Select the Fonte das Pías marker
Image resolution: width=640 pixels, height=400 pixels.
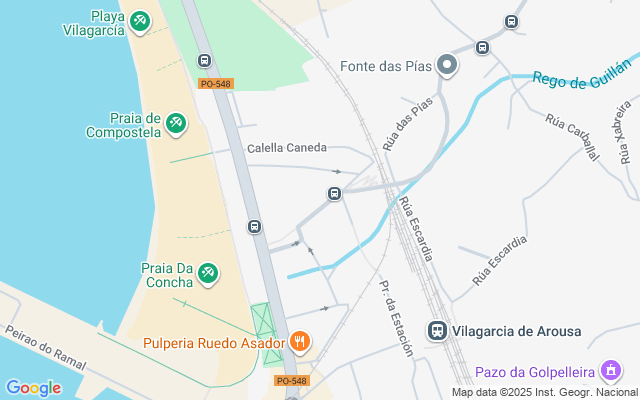point(447,67)
